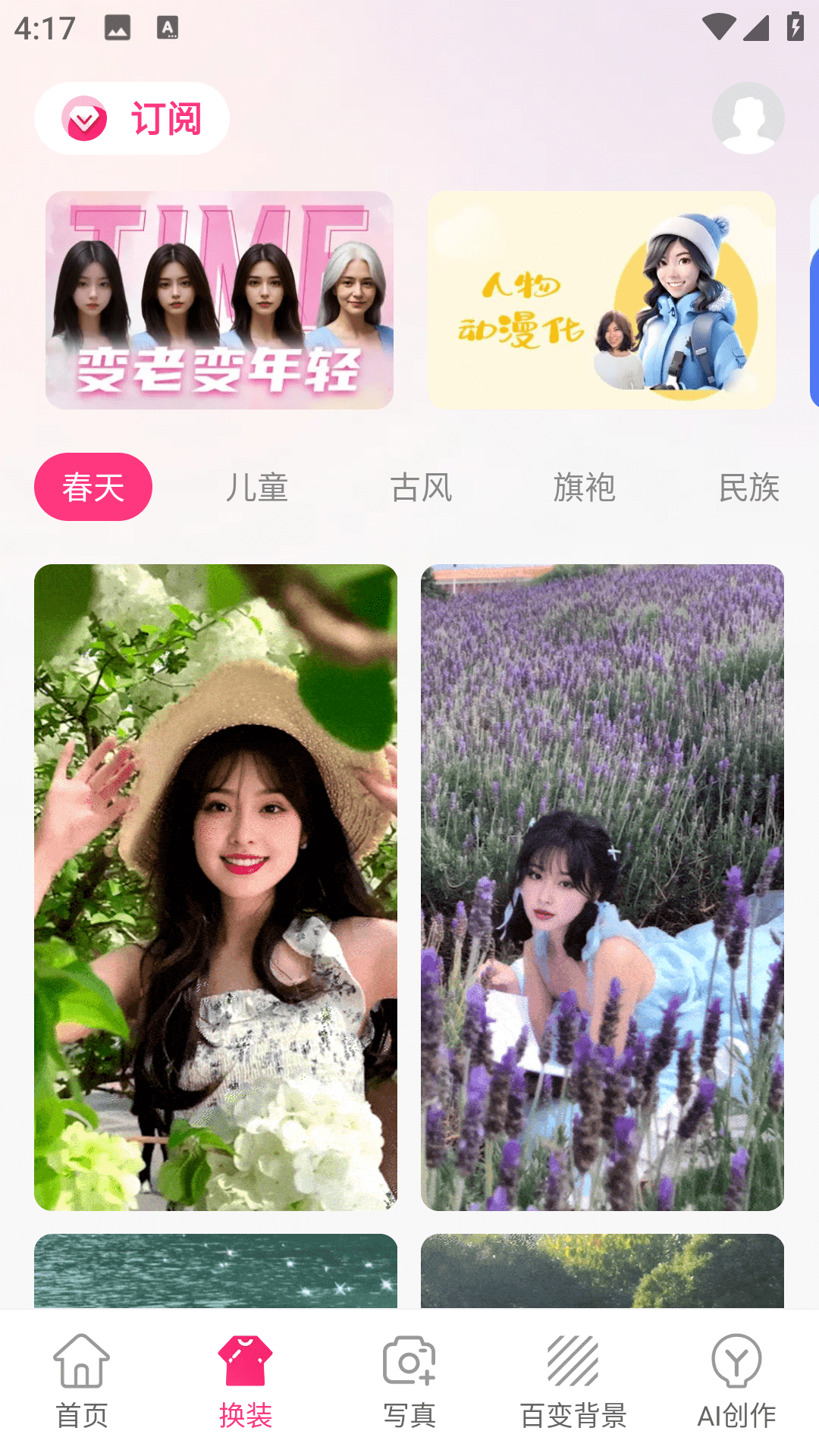Open the profile avatar icon
This screenshot has width=819, height=1456.
point(748,118)
